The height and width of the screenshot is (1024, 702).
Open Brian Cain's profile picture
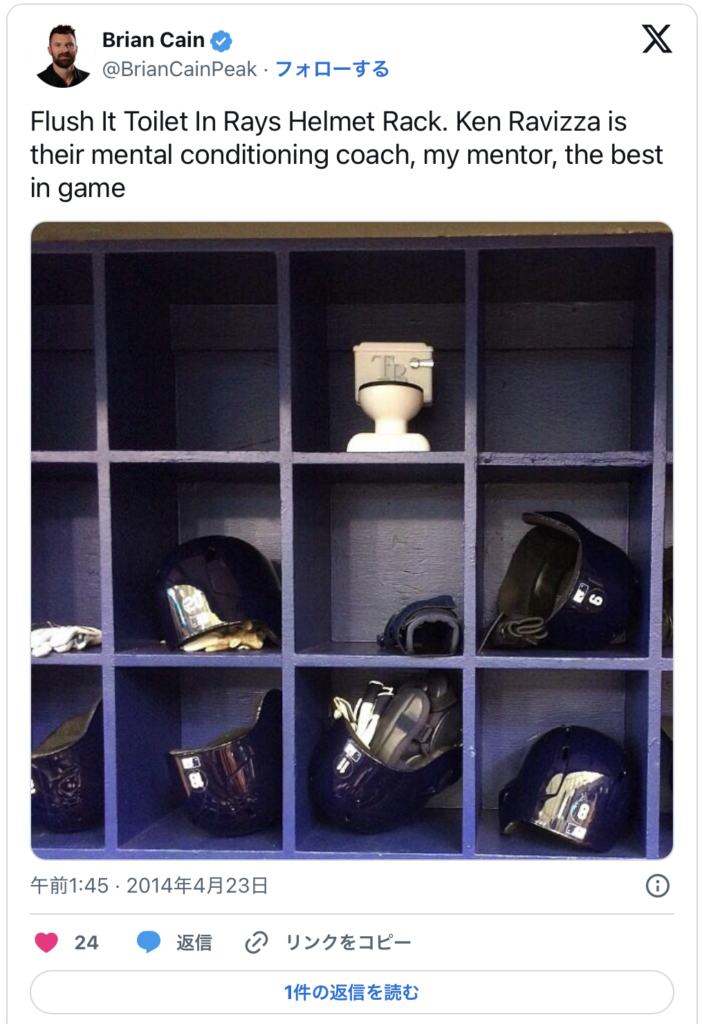[63, 56]
